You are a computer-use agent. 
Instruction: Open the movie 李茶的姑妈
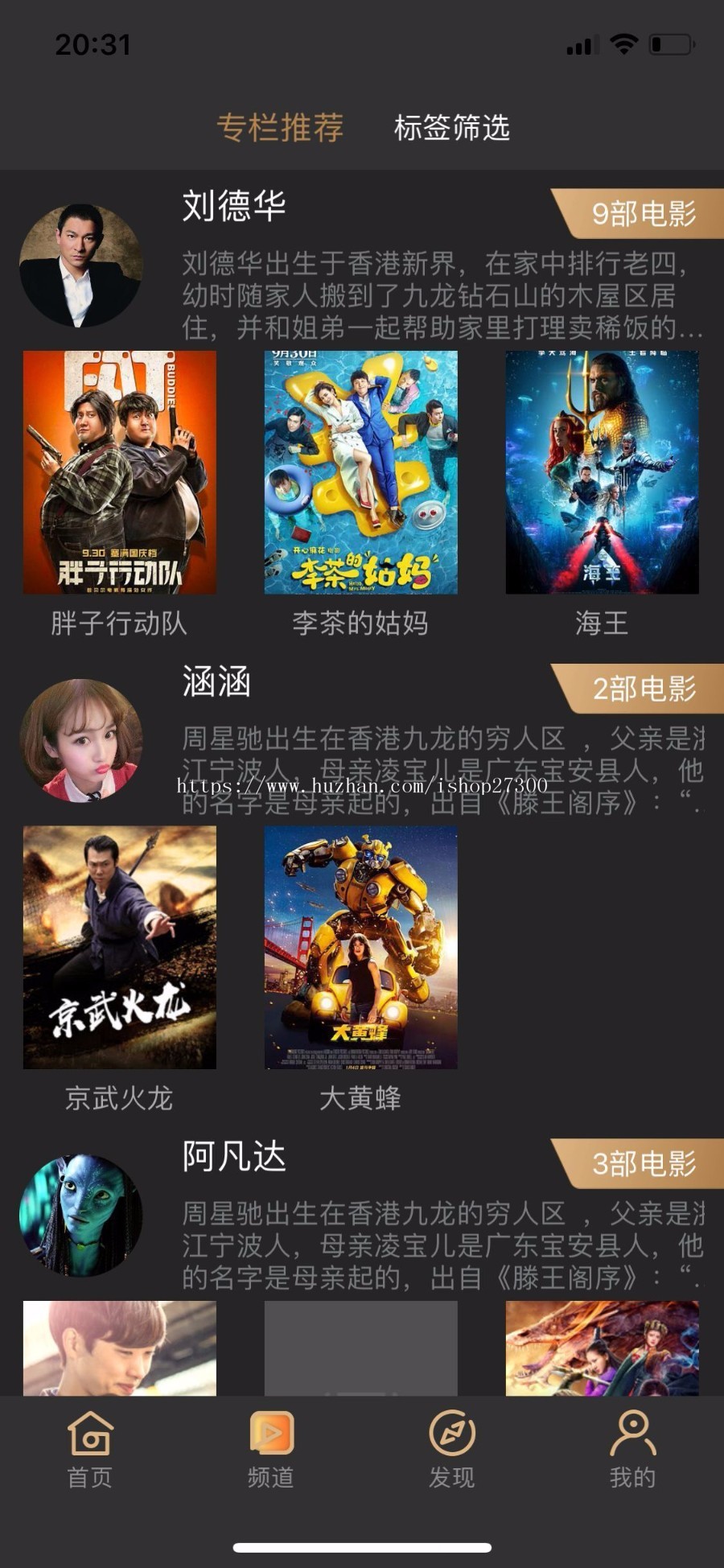click(360, 472)
